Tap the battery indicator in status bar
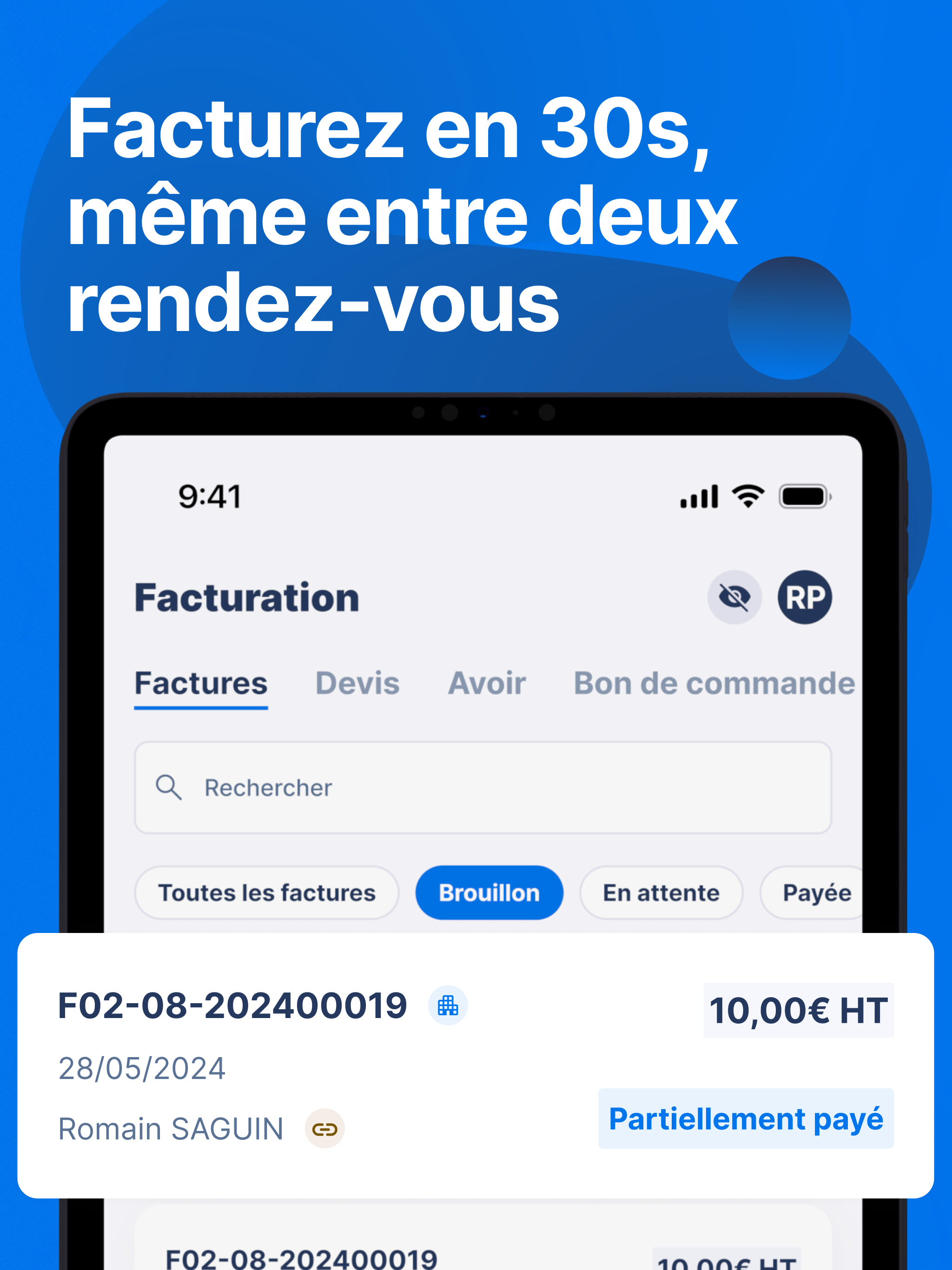Image resolution: width=952 pixels, height=1270 pixels. point(803,495)
